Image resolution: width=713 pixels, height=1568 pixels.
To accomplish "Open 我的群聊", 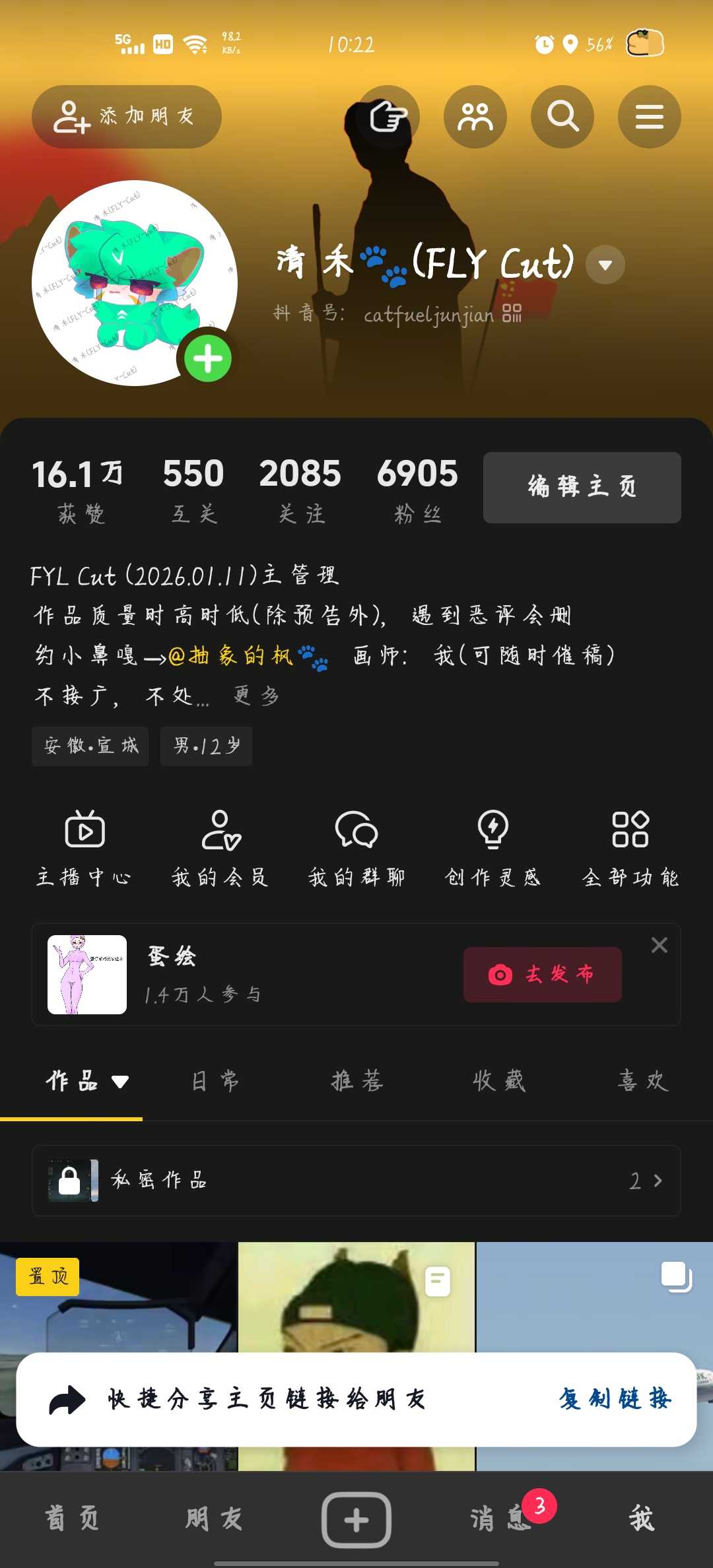I will (356, 848).
